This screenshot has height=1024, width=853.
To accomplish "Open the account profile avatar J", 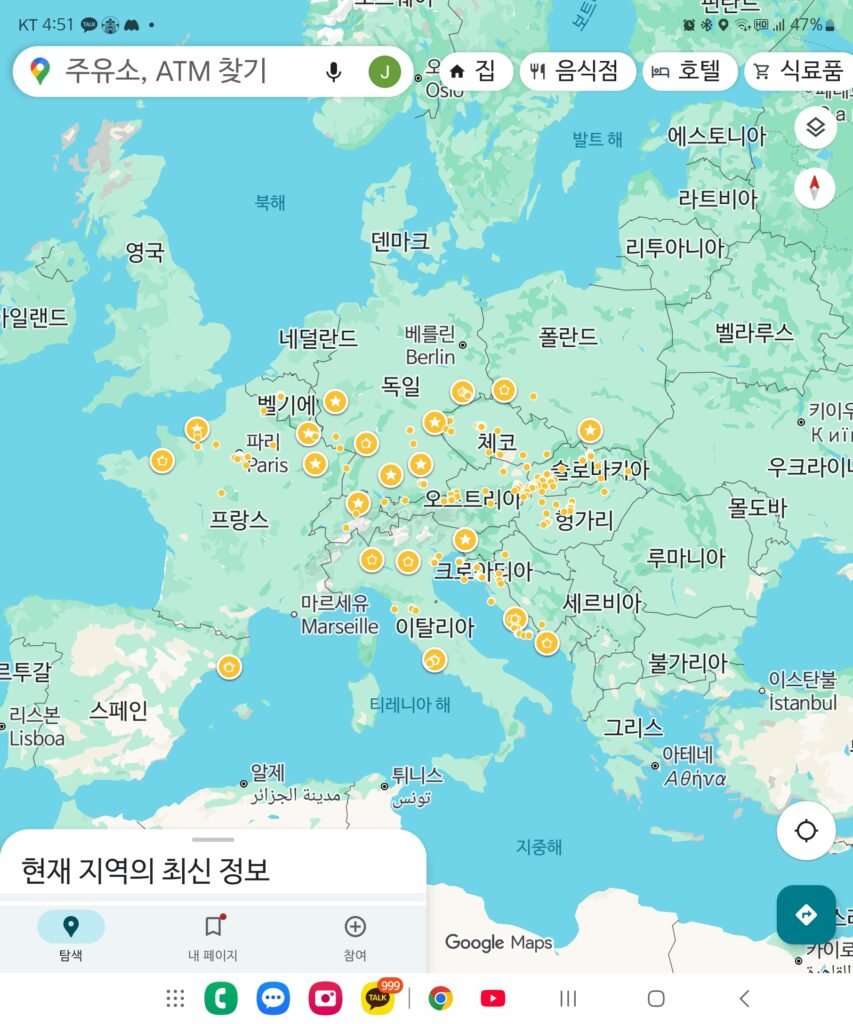I will click(385, 71).
